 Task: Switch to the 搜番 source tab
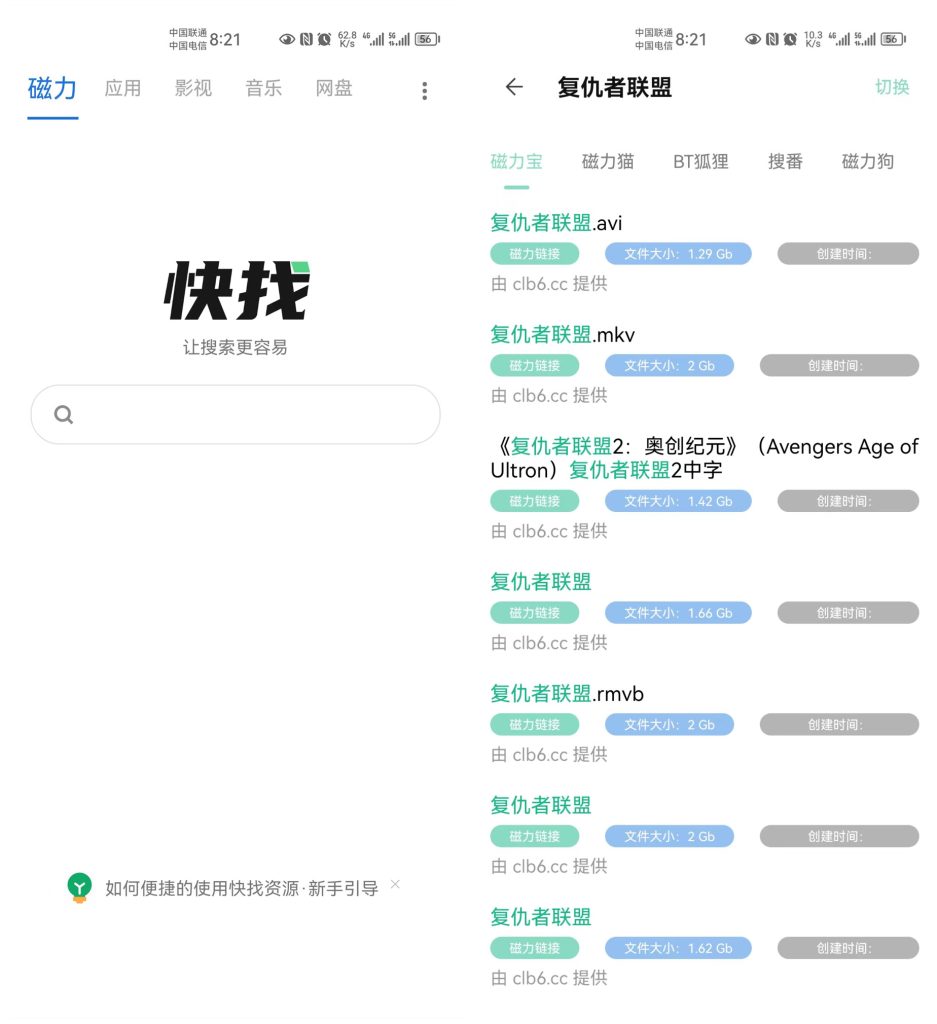pyautogui.click(x=785, y=161)
